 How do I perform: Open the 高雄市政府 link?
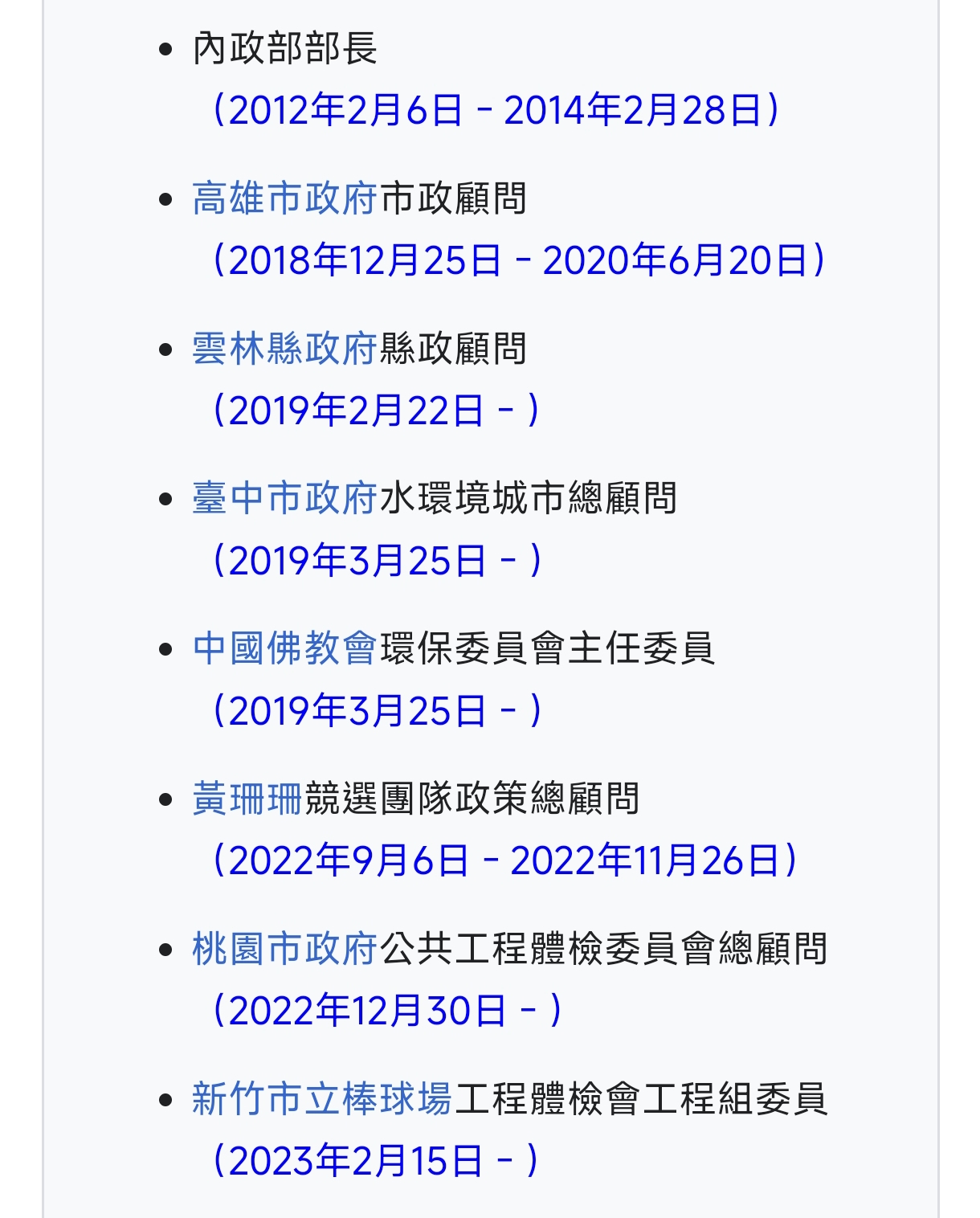tap(284, 198)
